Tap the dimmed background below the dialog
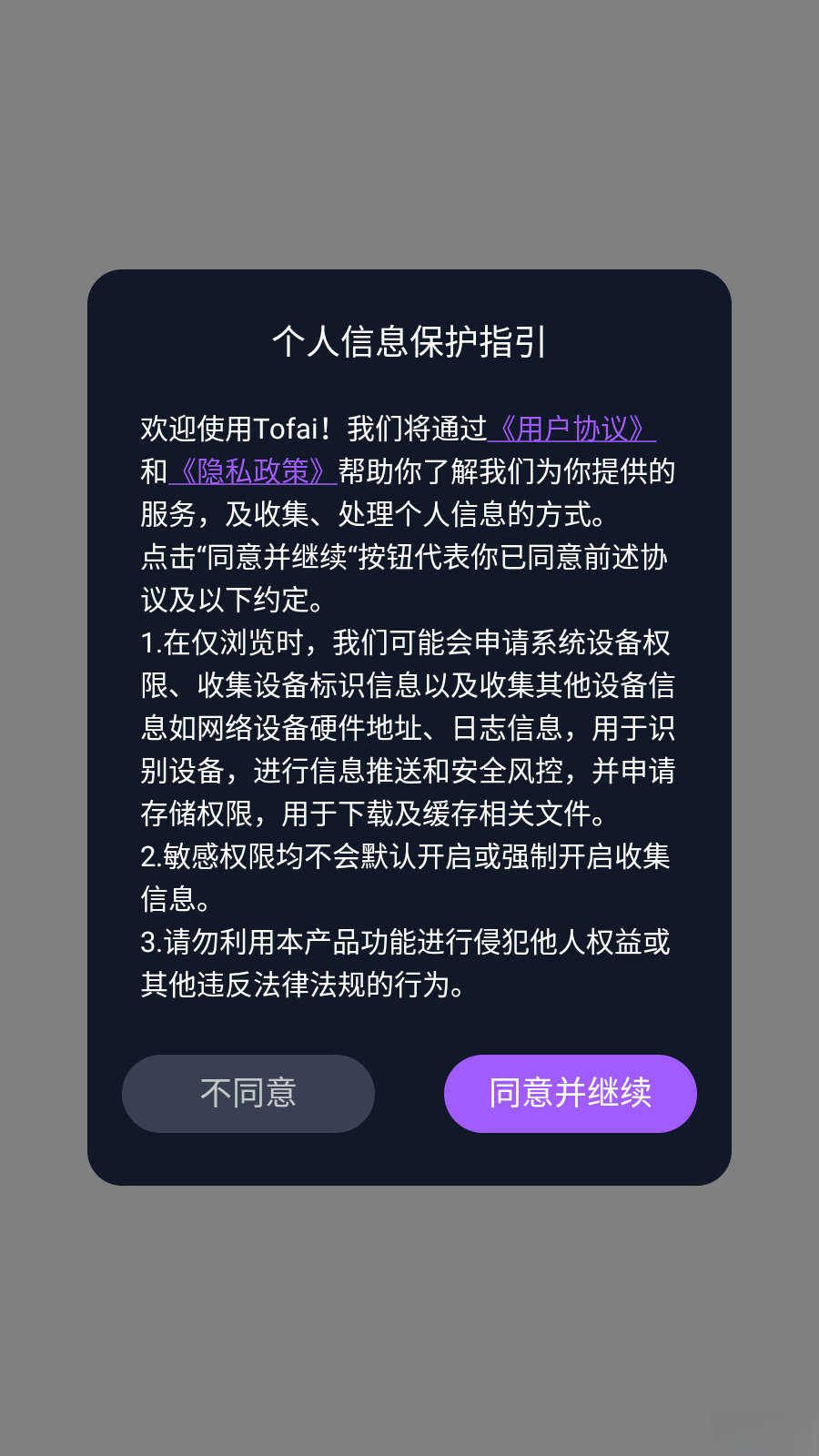Screen dimensions: 819x1456 [409, 1319]
